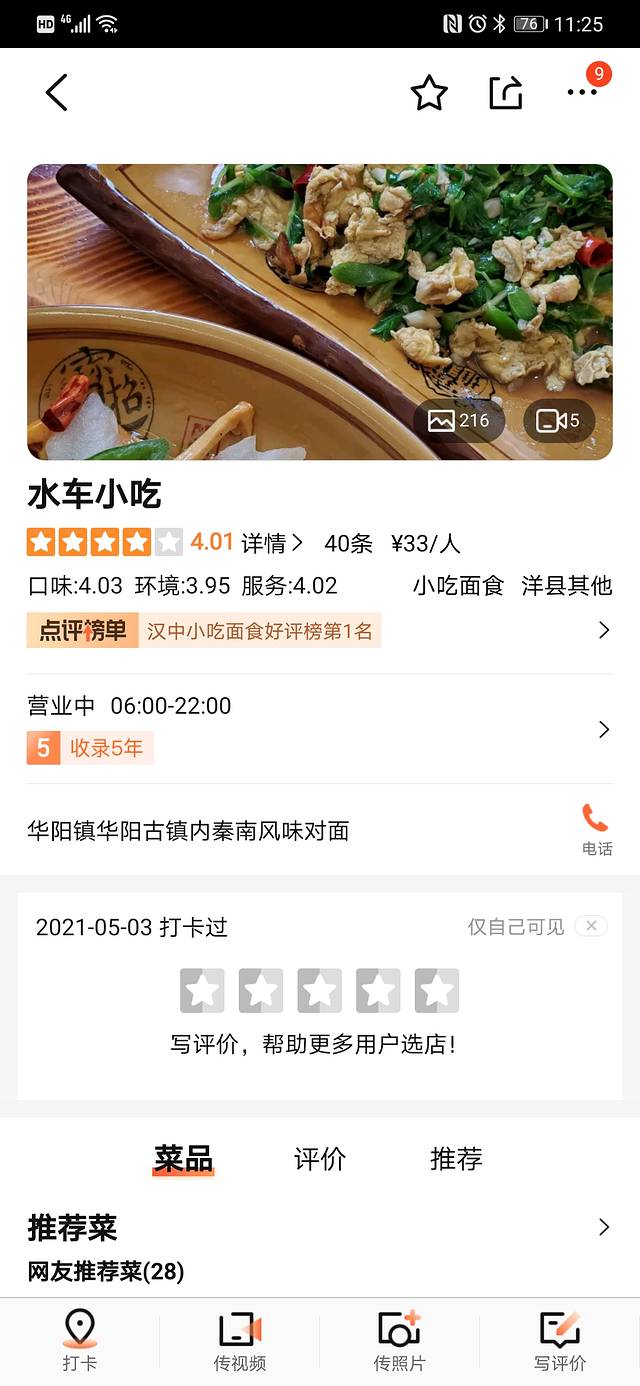Go back using the top-left arrow
Image resolution: width=640 pixels, height=1386 pixels.
[57, 93]
